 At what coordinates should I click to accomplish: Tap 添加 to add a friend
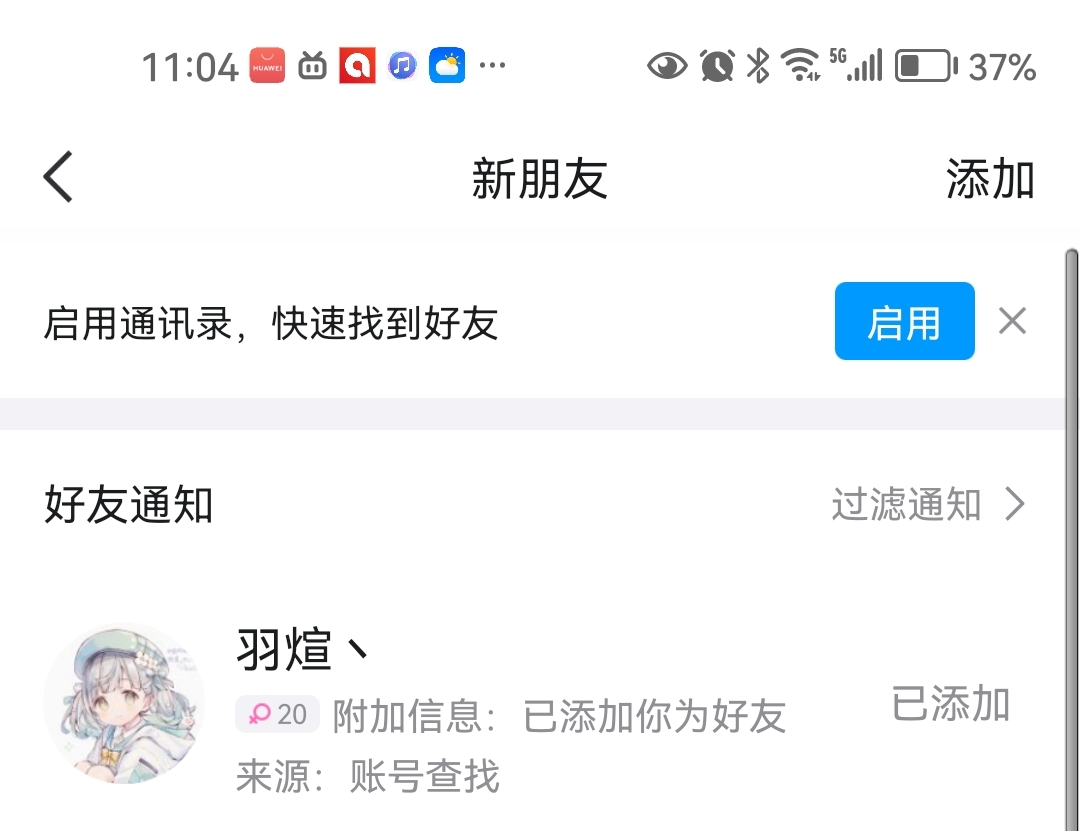[x=989, y=180]
